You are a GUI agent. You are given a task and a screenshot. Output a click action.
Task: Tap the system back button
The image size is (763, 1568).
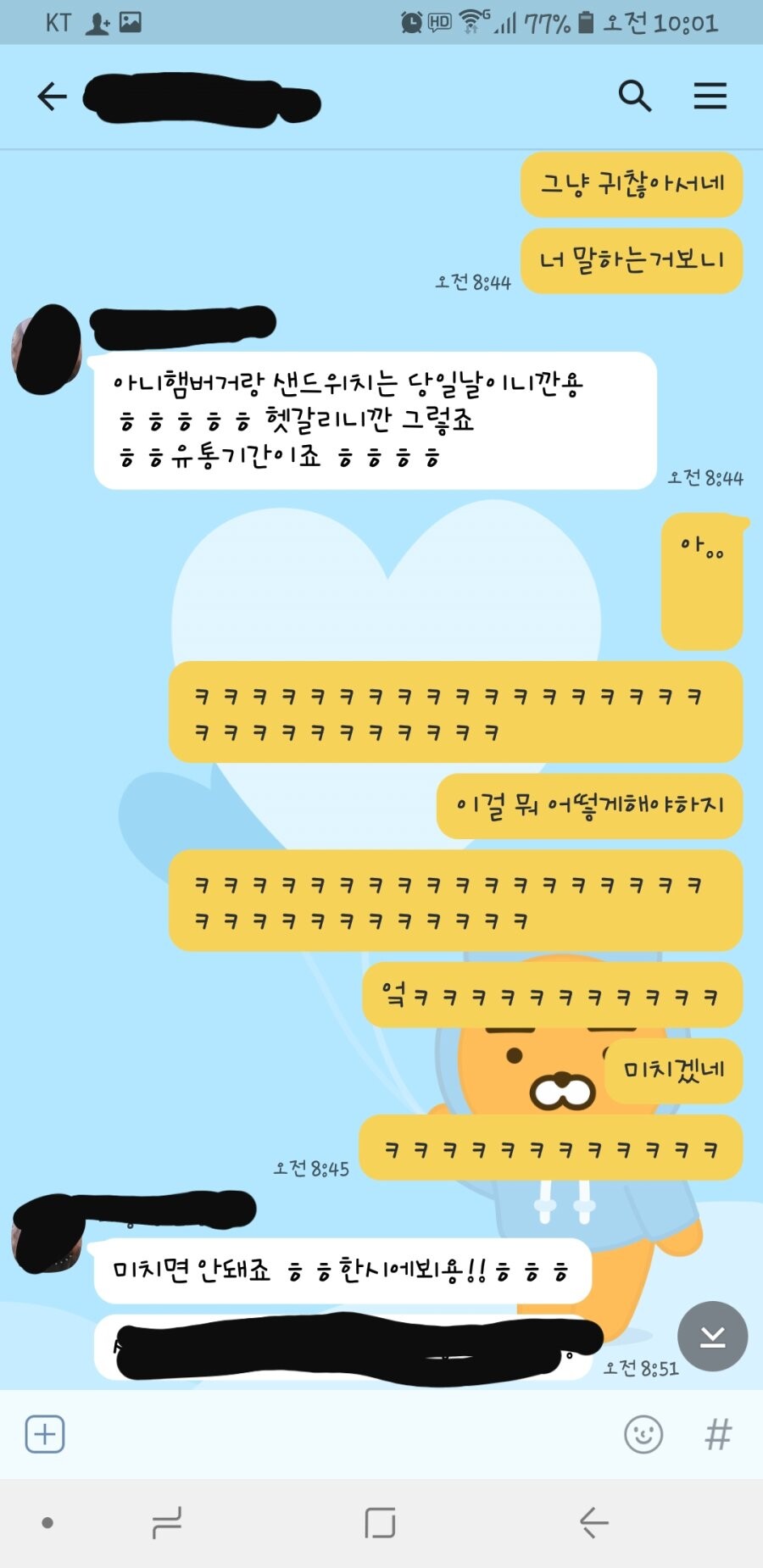[593, 1523]
